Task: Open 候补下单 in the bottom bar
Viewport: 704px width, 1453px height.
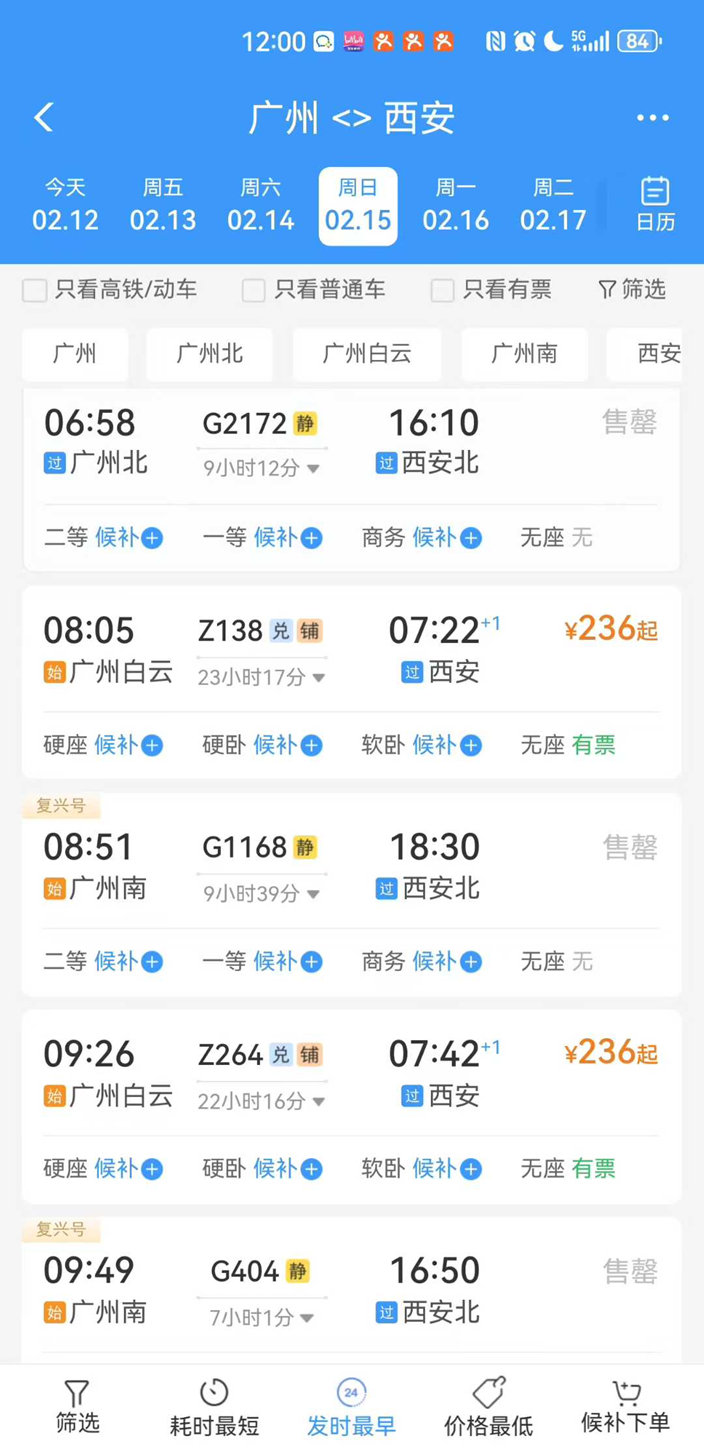Action: [x=625, y=1407]
